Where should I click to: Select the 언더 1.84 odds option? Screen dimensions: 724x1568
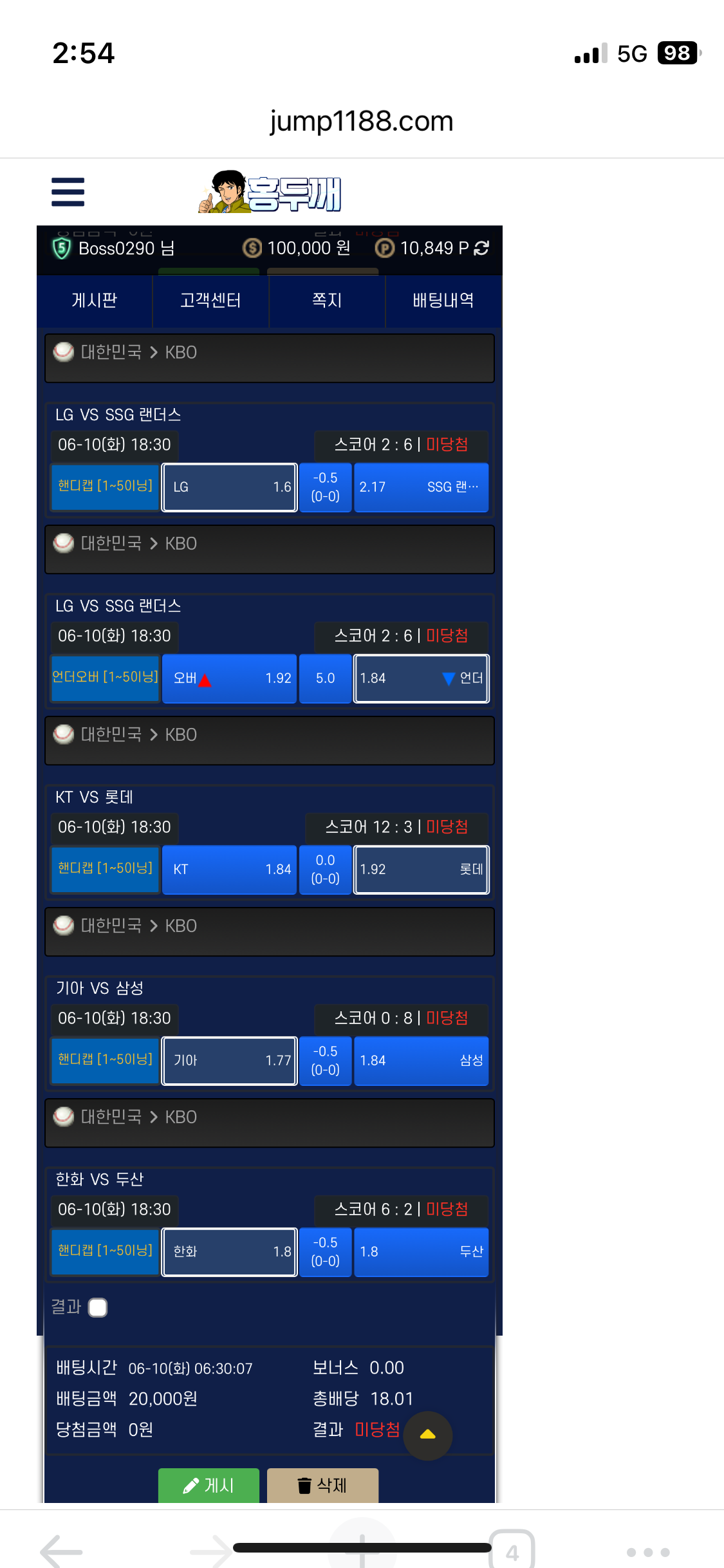pos(422,678)
